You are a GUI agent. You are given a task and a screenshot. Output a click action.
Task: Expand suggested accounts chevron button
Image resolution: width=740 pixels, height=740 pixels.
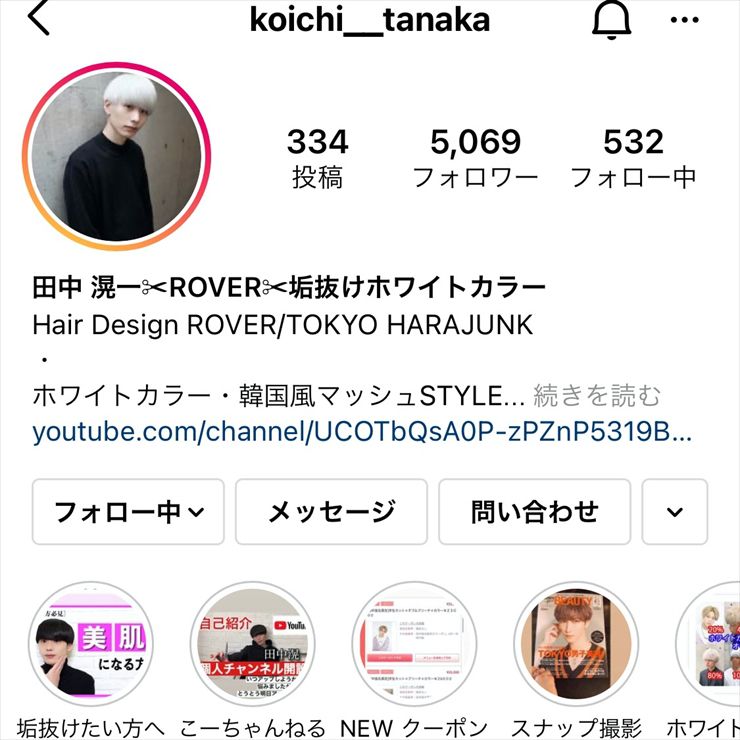(675, 512)
